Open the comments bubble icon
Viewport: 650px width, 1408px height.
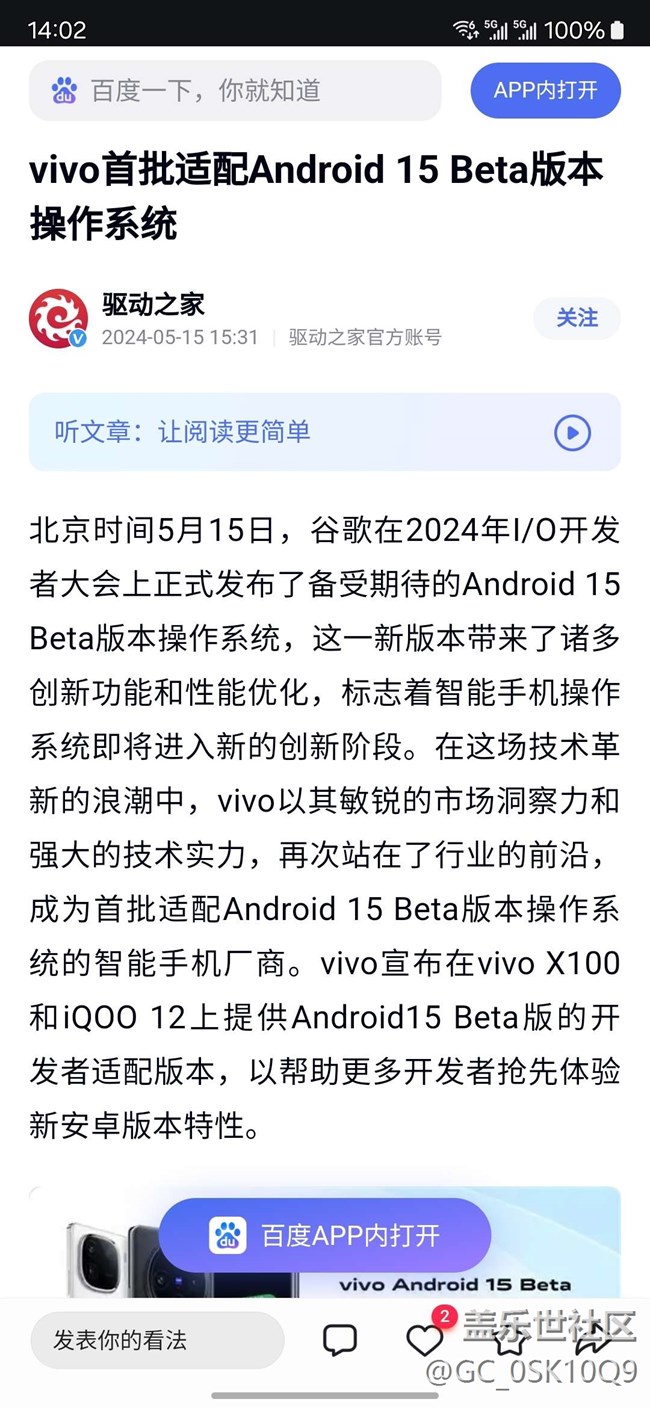[340, 1340]
